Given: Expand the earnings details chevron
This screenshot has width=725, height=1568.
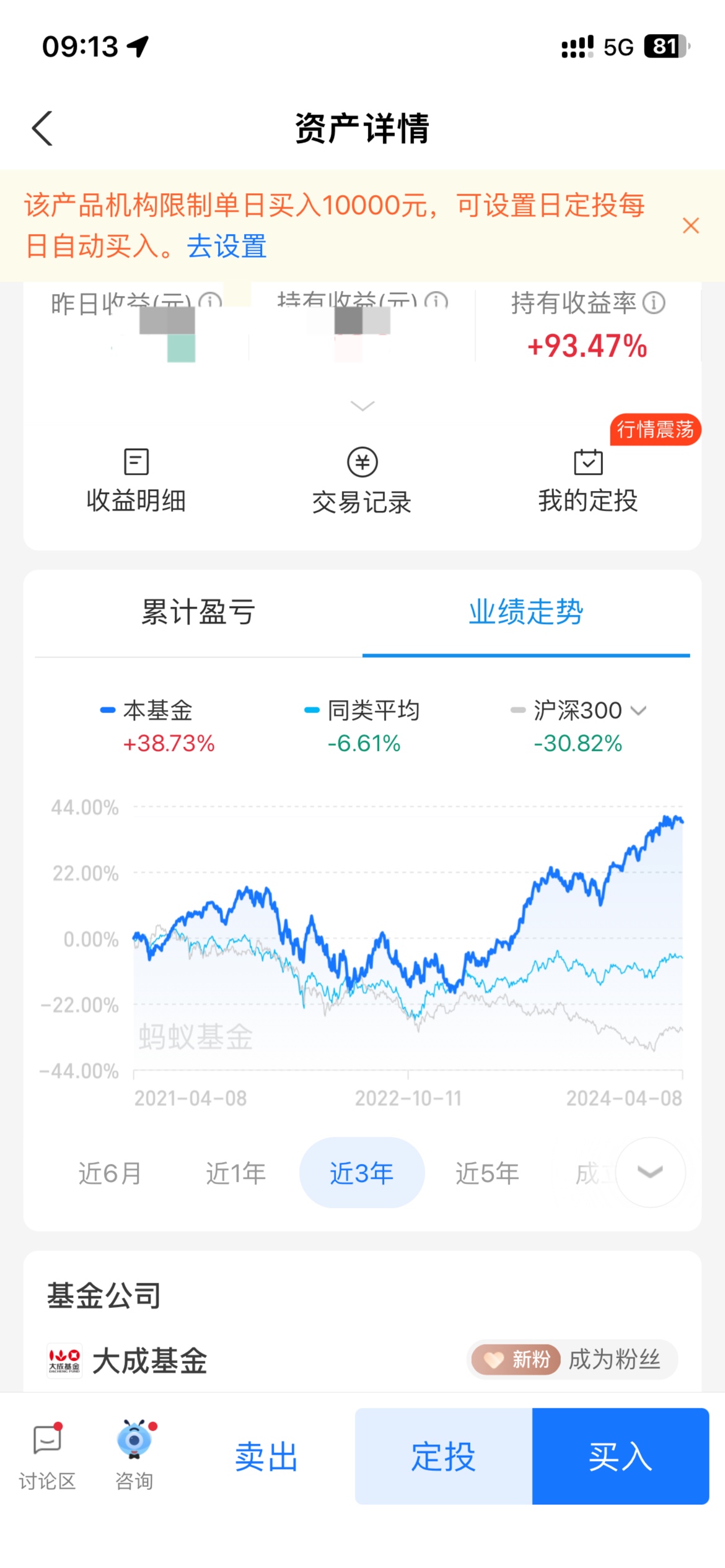Looking at the screenshot, I should pyautogui.click(x=362, y=406).
